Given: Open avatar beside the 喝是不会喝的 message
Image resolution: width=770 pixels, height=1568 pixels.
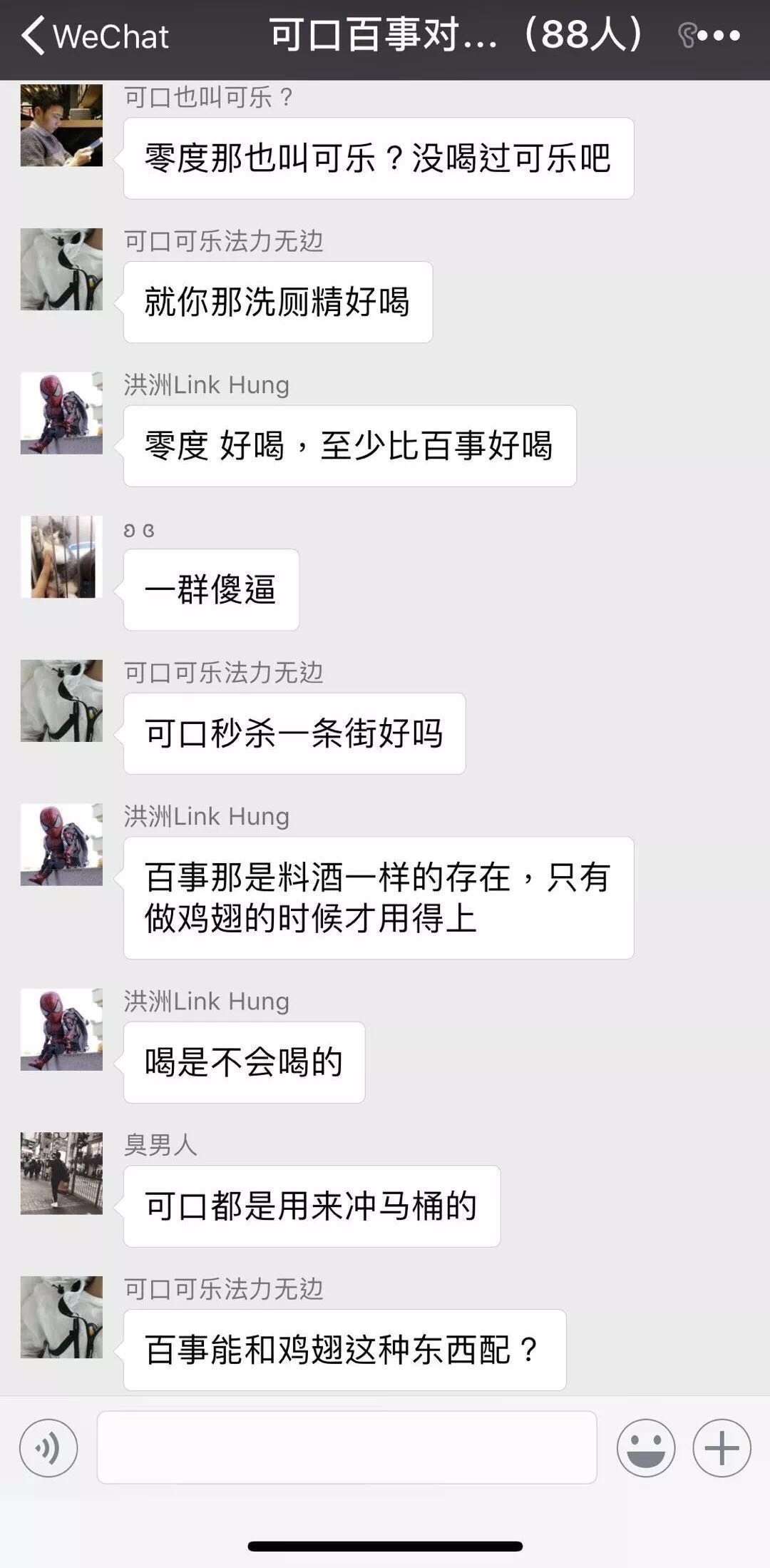Looking at the screenshot, I should coord(61,1029).
